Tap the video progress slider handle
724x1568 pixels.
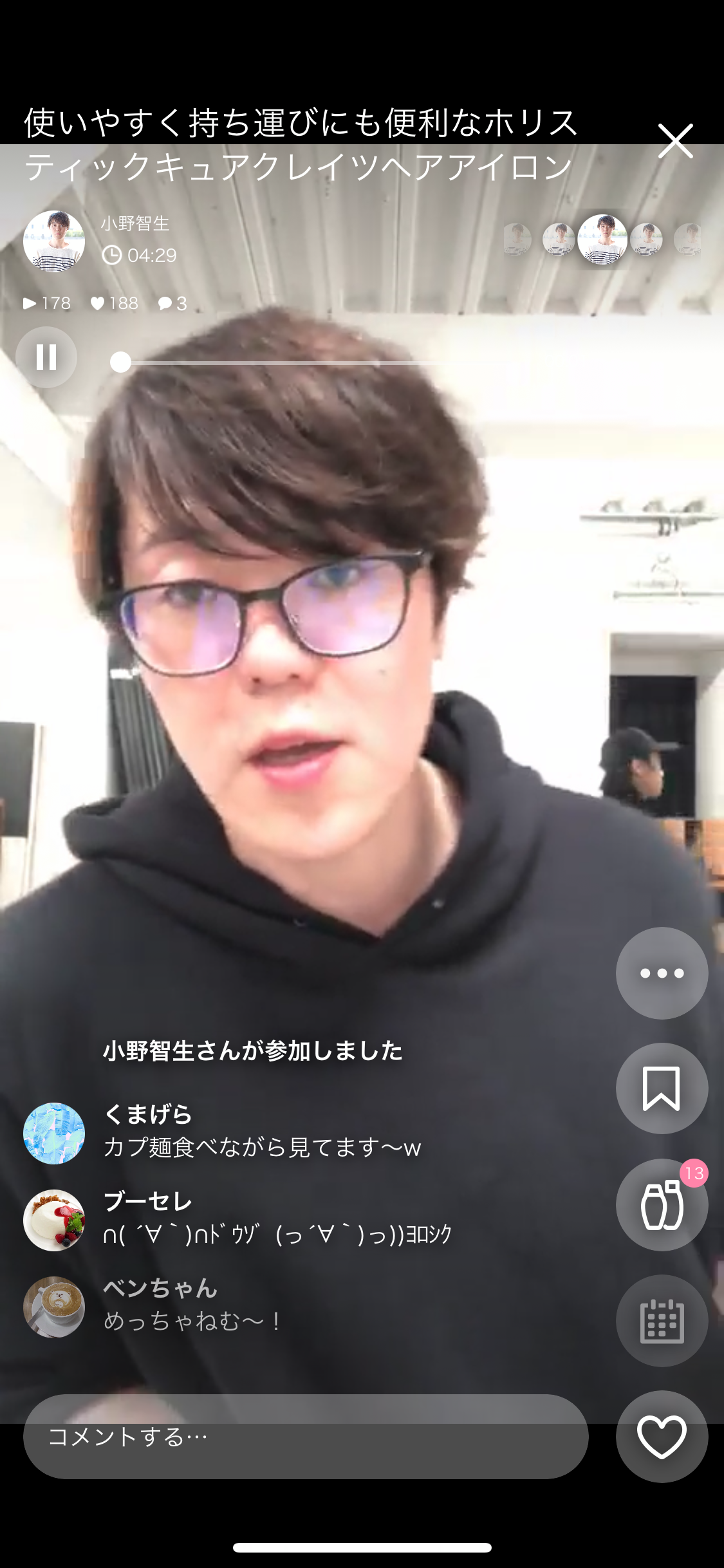(120, 362)
